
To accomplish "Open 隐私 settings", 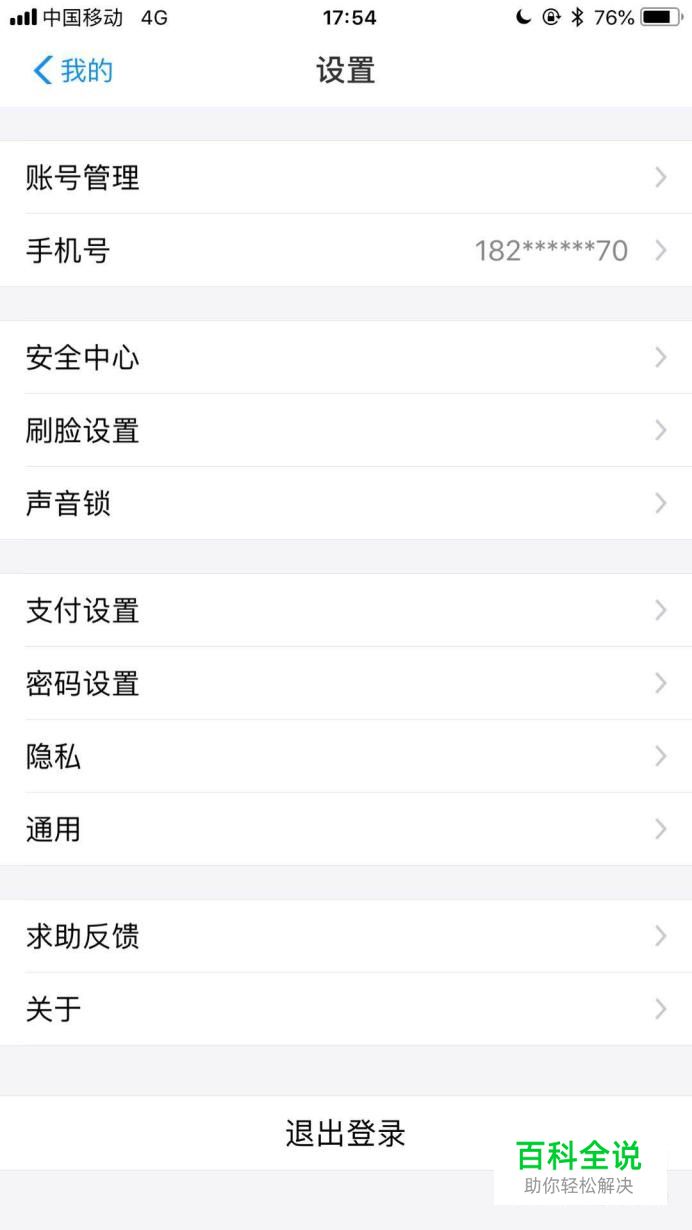I will pos(346,757).
